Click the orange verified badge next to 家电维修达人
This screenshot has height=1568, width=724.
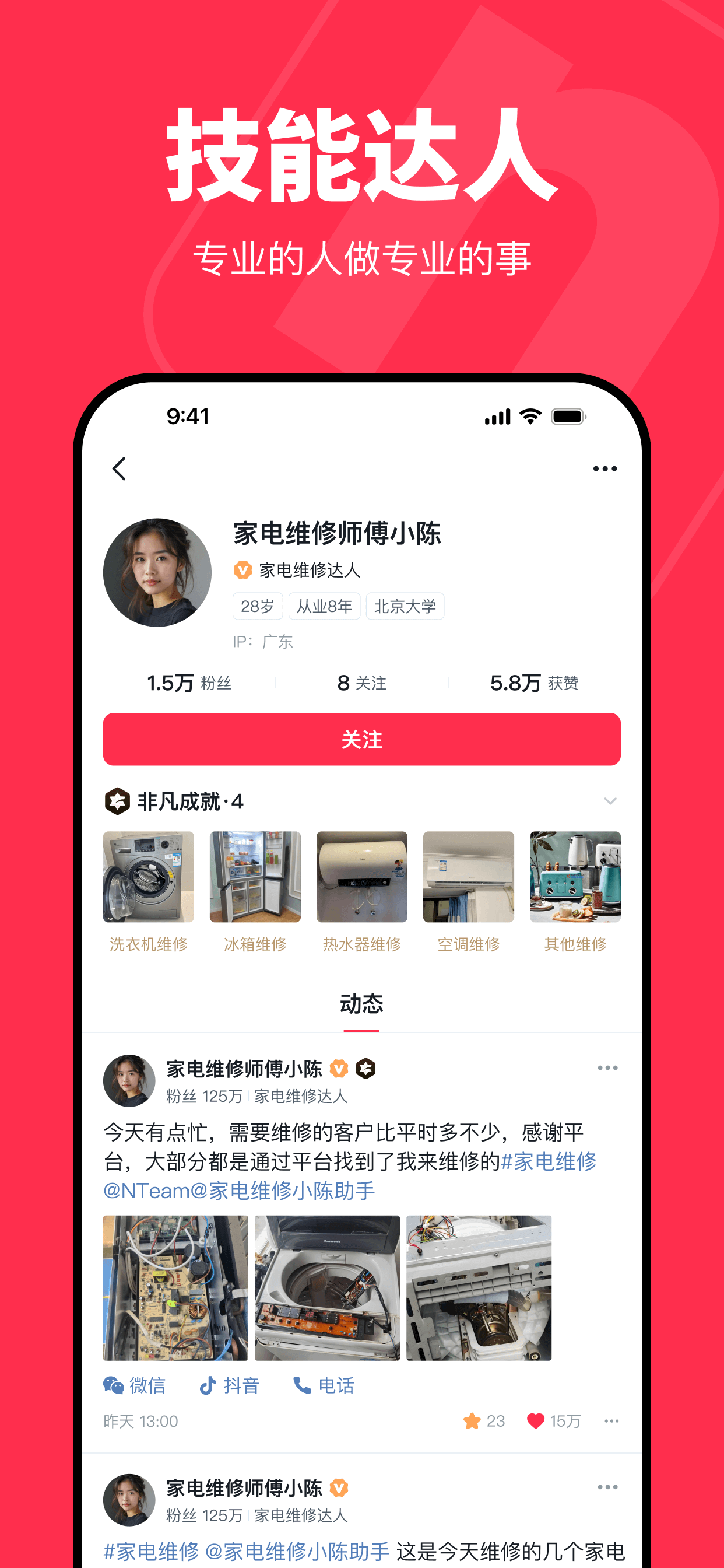click(x=242, y=571)
